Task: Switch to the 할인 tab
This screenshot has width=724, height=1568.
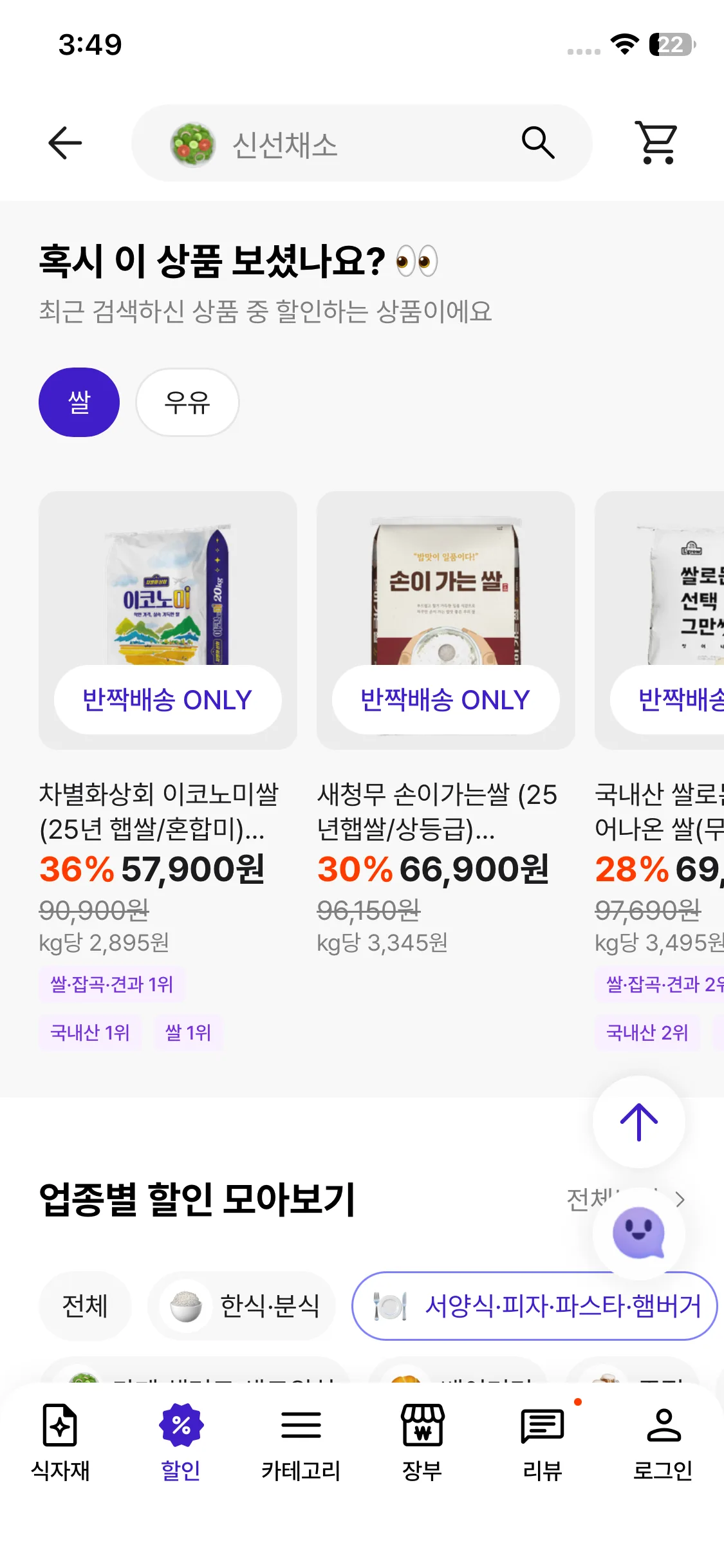Action: [181, 1442]
